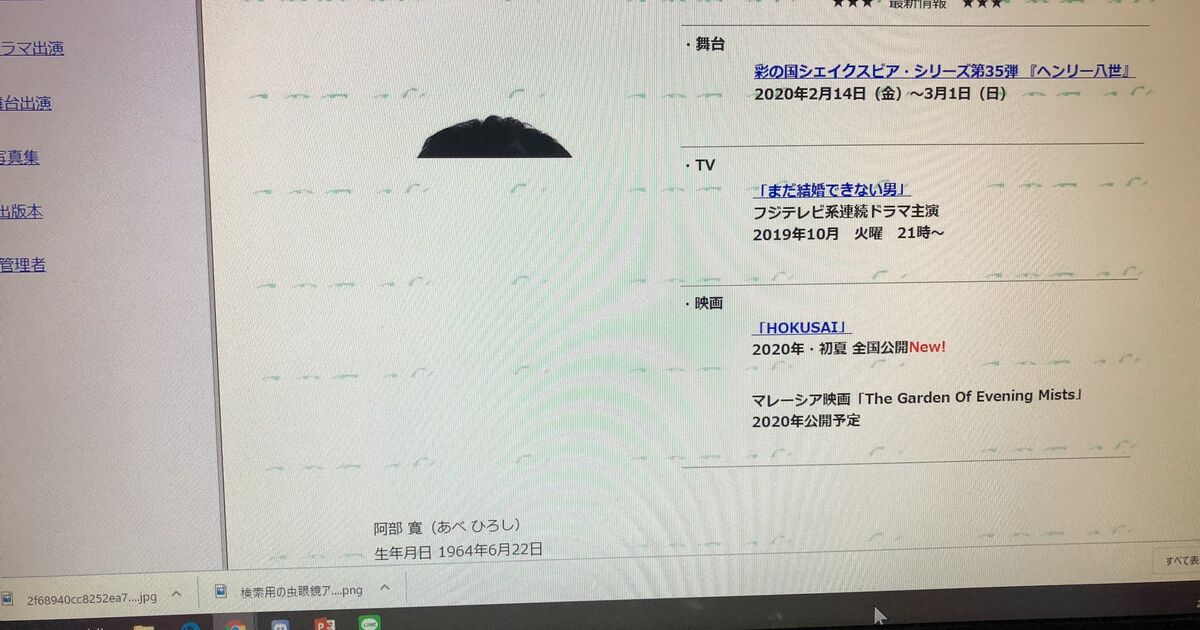Image resolution: width=1200 pixels, height=630 pixels.
Task: Open the まだ結婚できない男 drama link
Action: (832, 190)
